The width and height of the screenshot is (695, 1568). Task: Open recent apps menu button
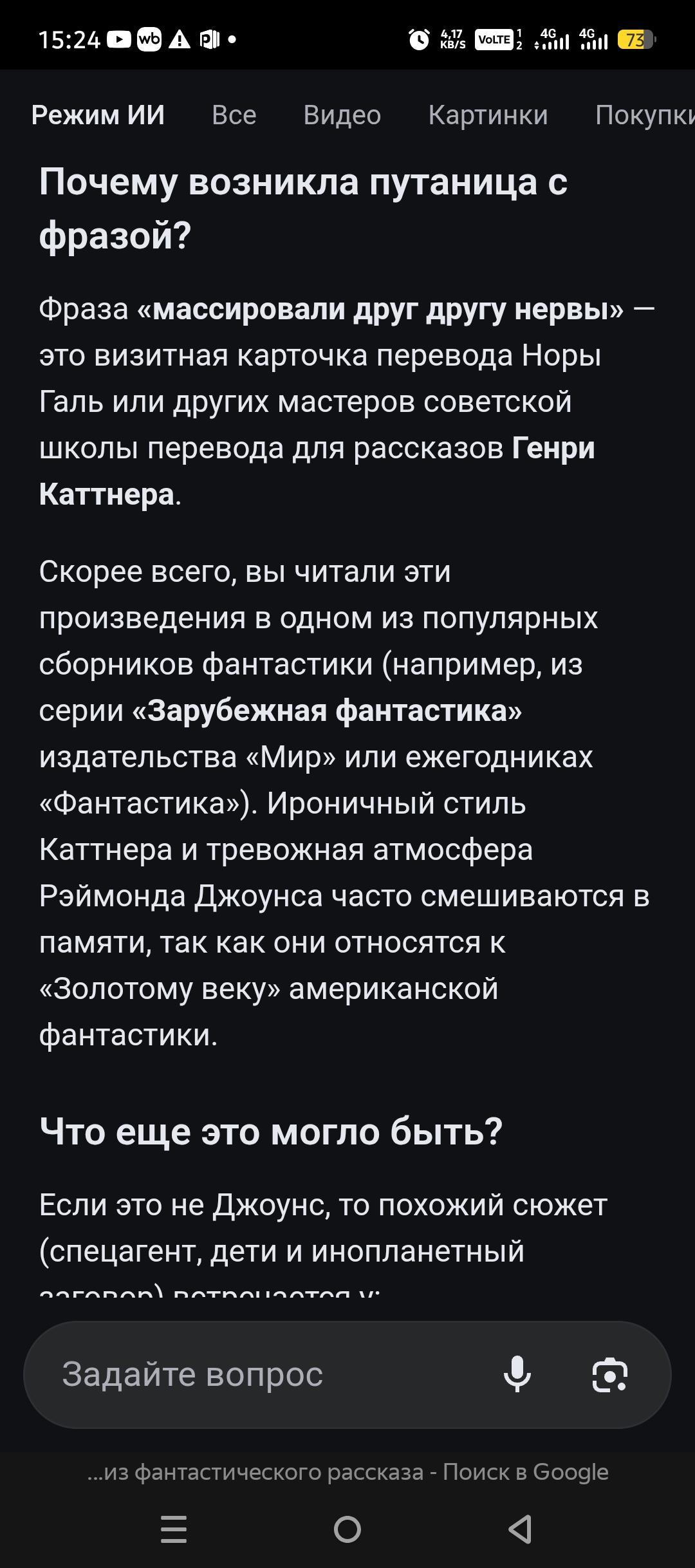(174, 1529)
